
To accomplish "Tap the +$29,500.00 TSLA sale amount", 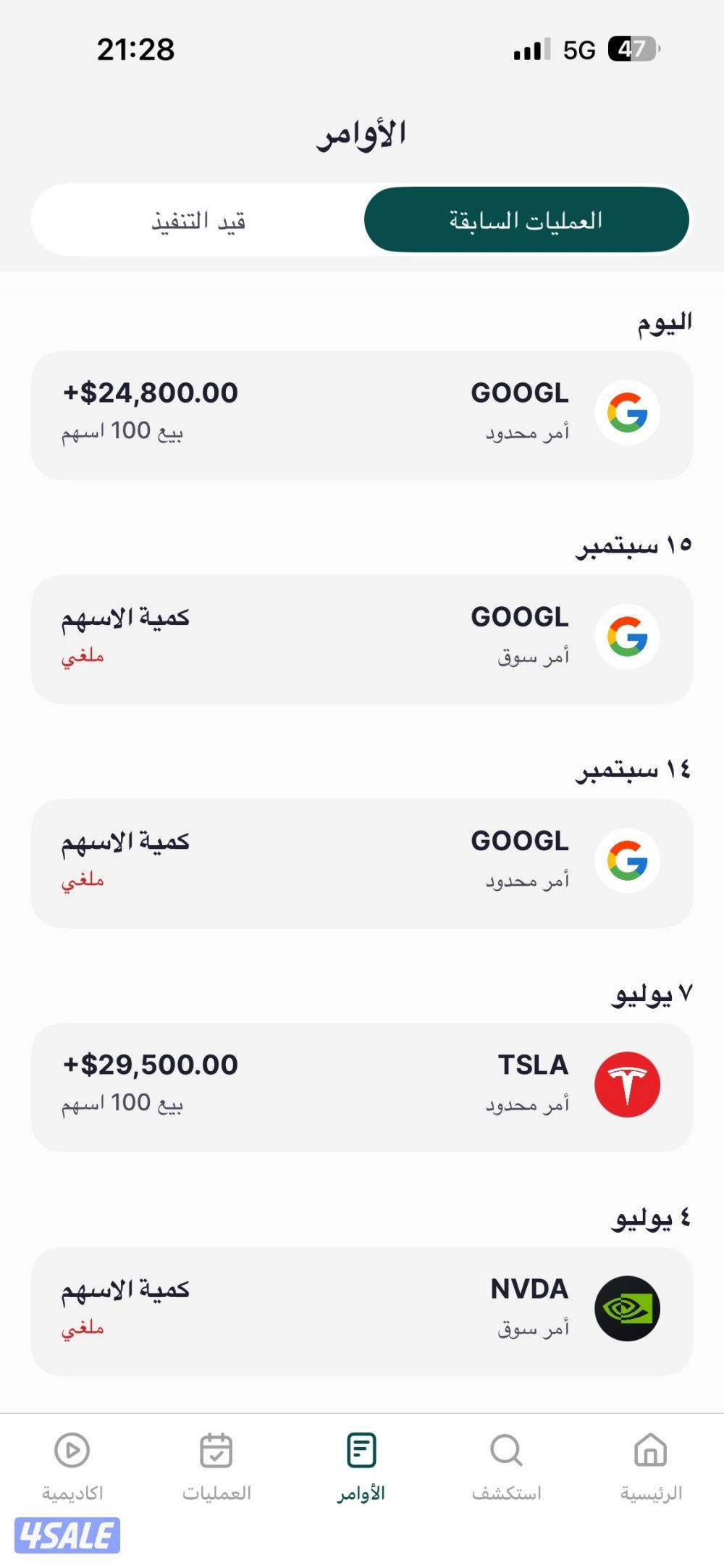I will click(x=150, y=1063).
